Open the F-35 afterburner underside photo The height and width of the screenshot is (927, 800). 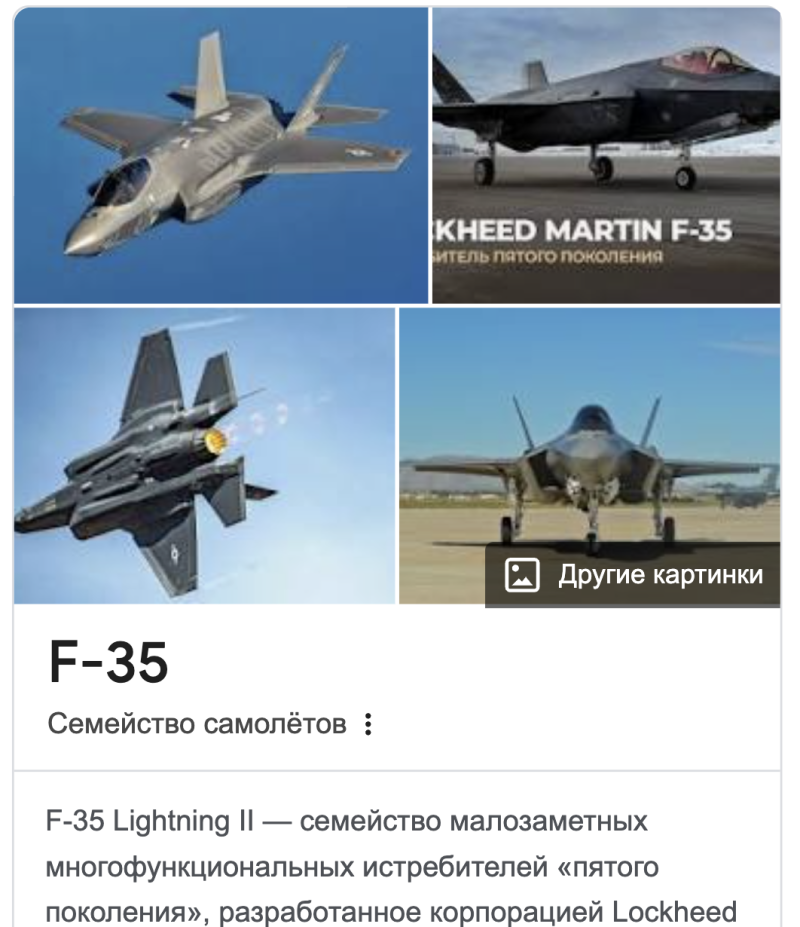click(x=204, y=455)
